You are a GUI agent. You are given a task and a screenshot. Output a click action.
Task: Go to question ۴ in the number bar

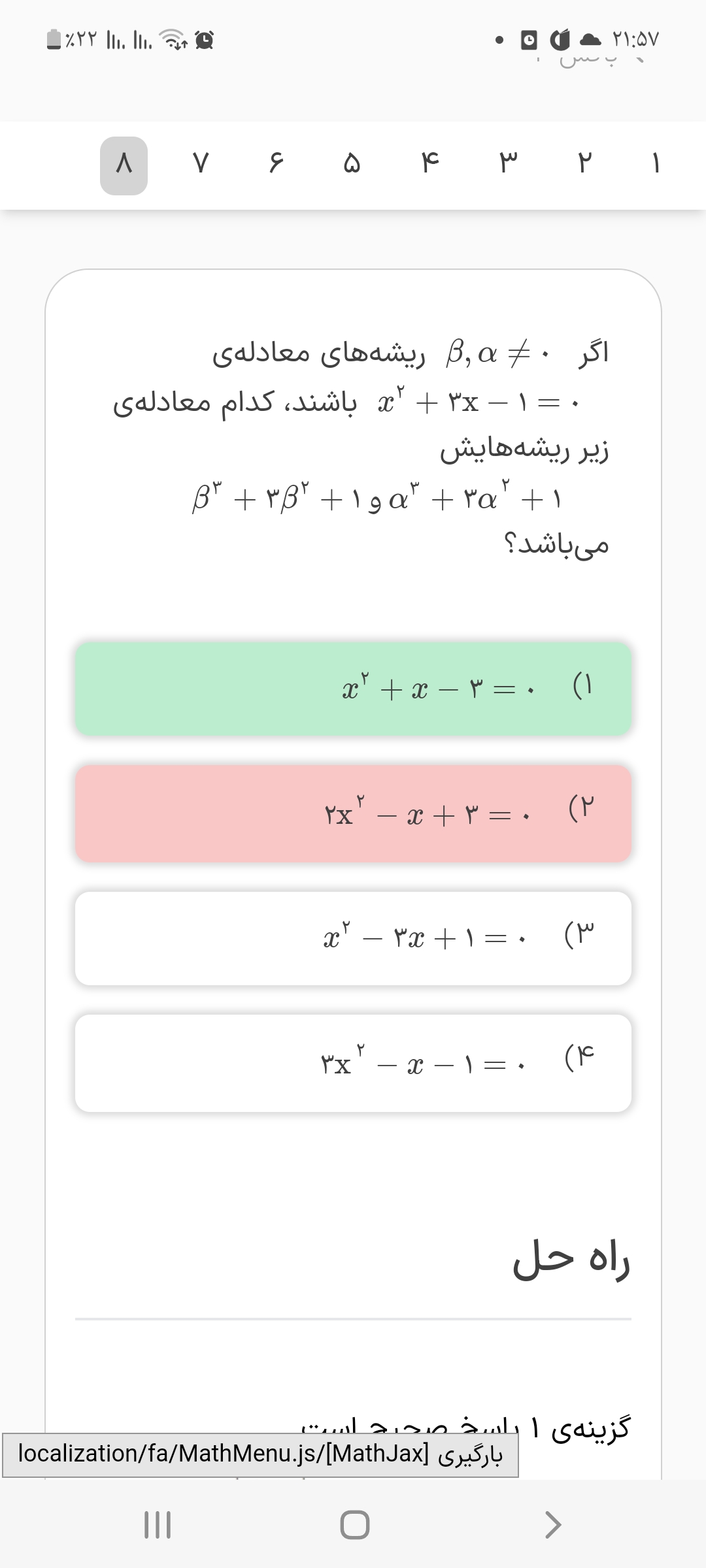click(x=429, y=163)
